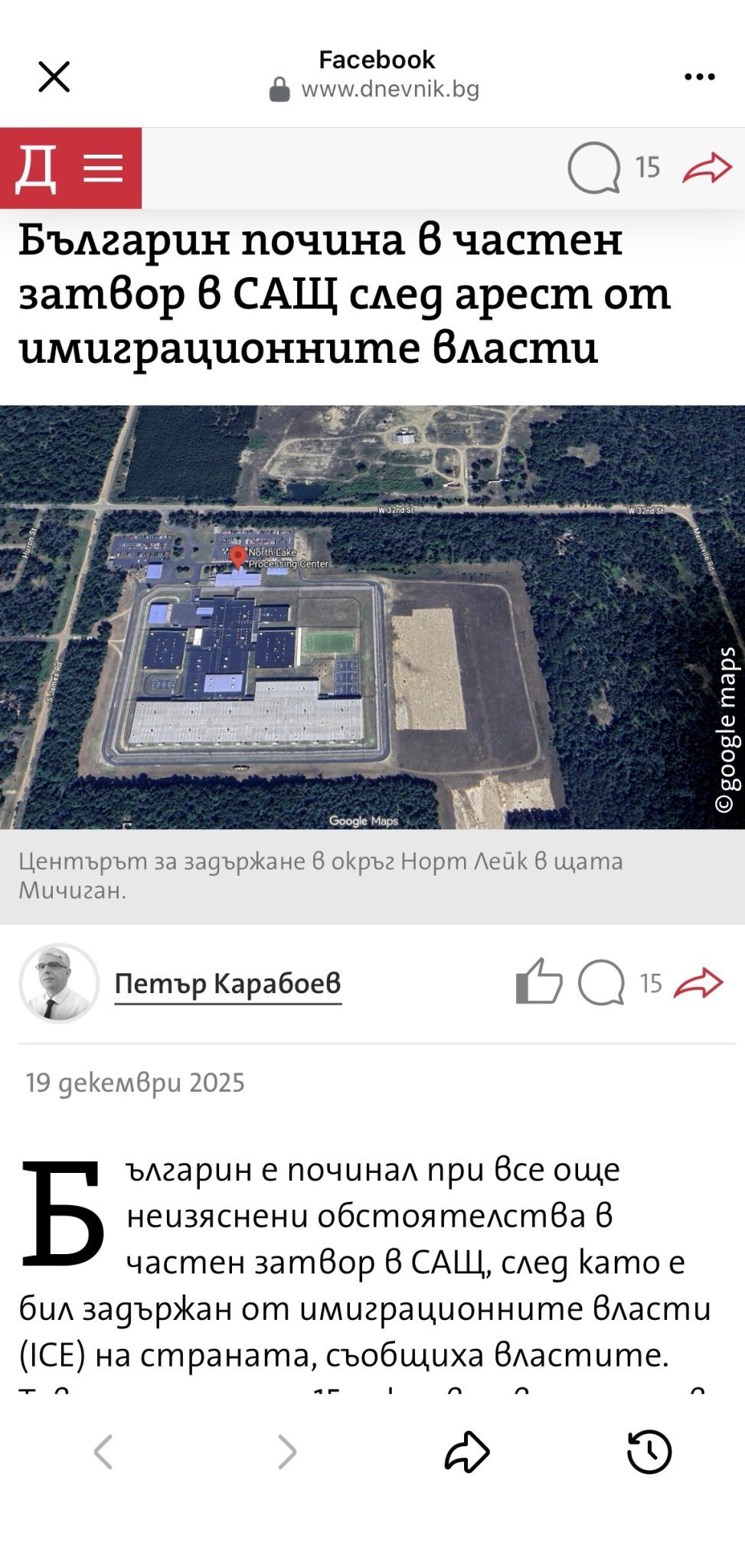This screenshot has width=745, height=1568.
Task: Go forward in browser history
Action: tap(287, 1452)
